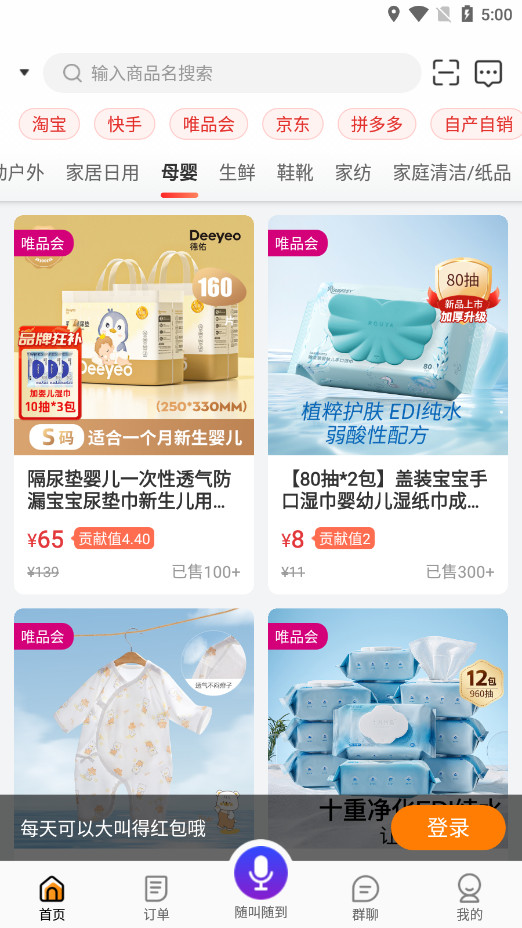Tap the product name search box
The height and width of the screenshot is (928, 522).
pyautogui.click(x=232, y=73)
